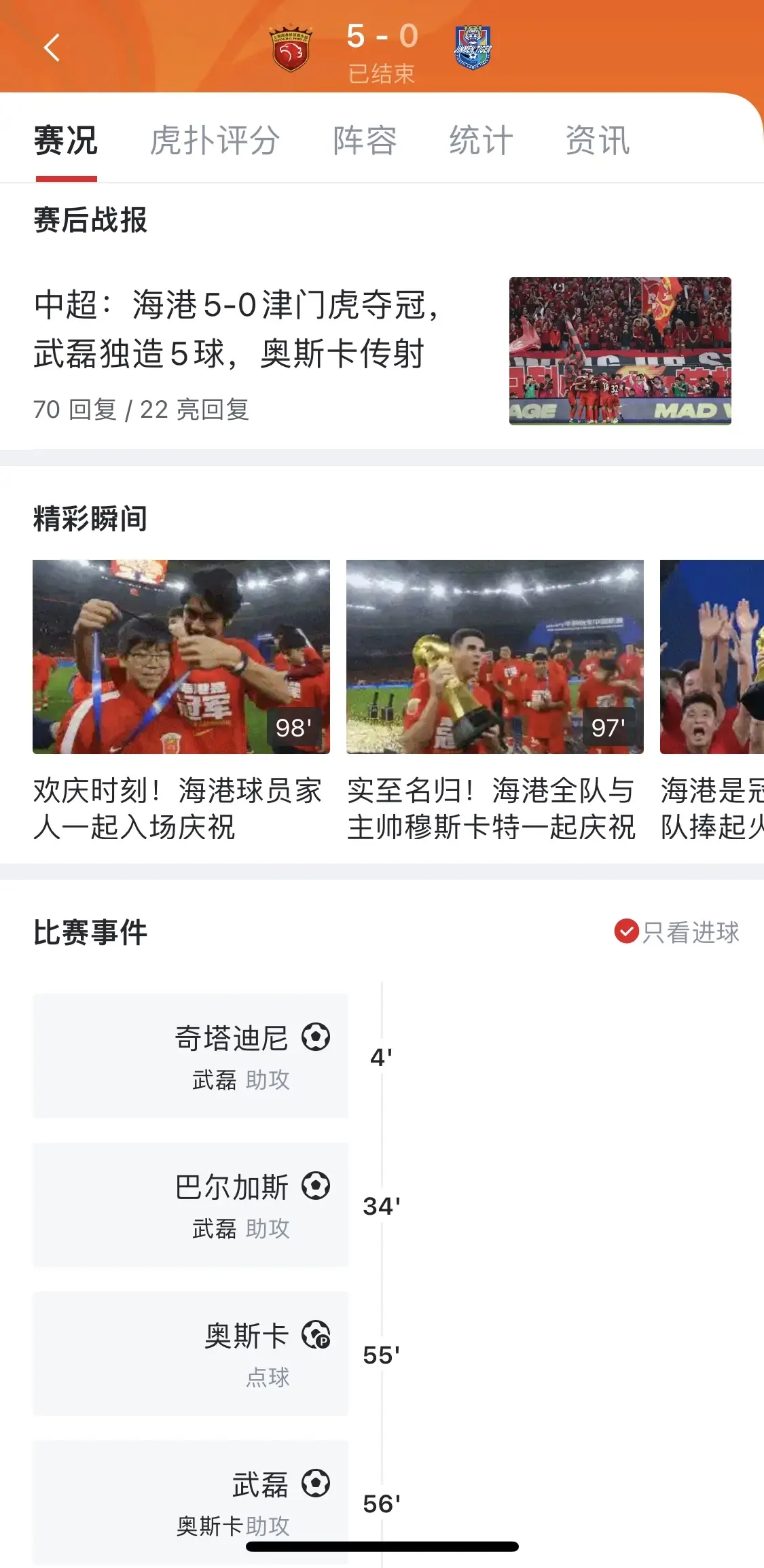Tap the back arrow at top left
This screenshot has height=1568, width=764.
[49, 49]
